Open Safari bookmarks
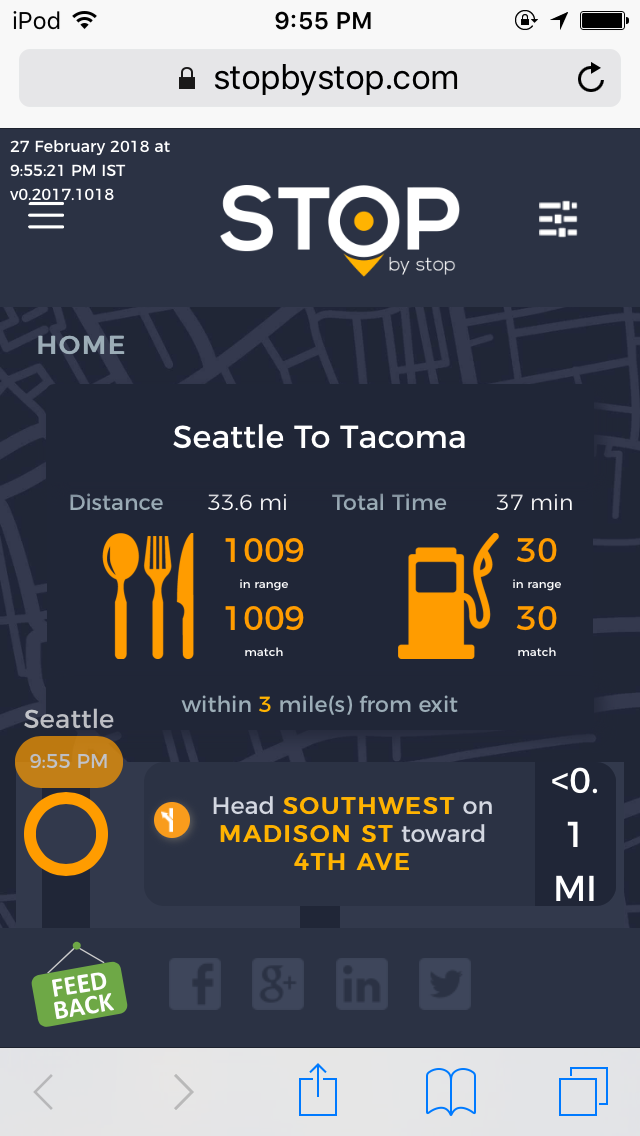 pyautogui.click(x=450, y=1091)
